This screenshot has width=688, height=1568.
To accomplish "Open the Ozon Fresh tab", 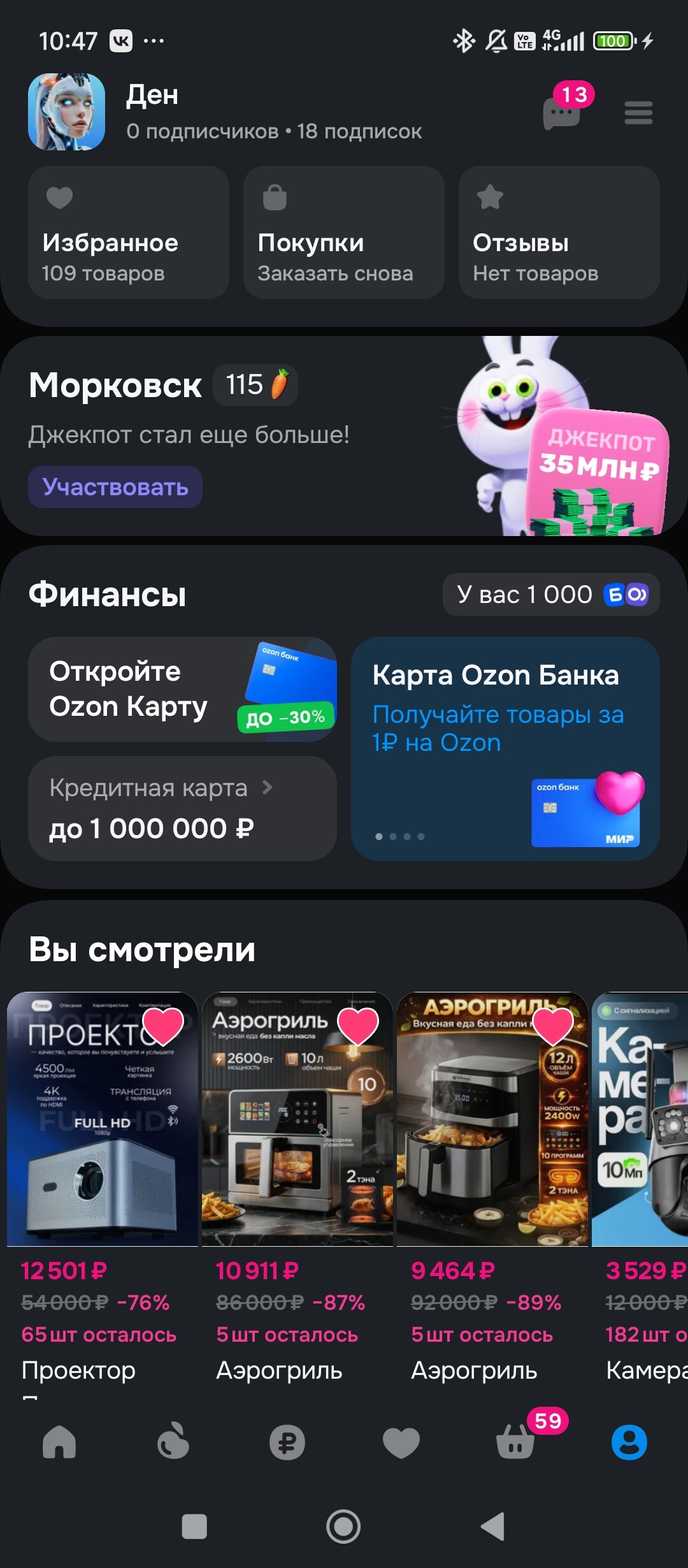I will click(173, 1442).
